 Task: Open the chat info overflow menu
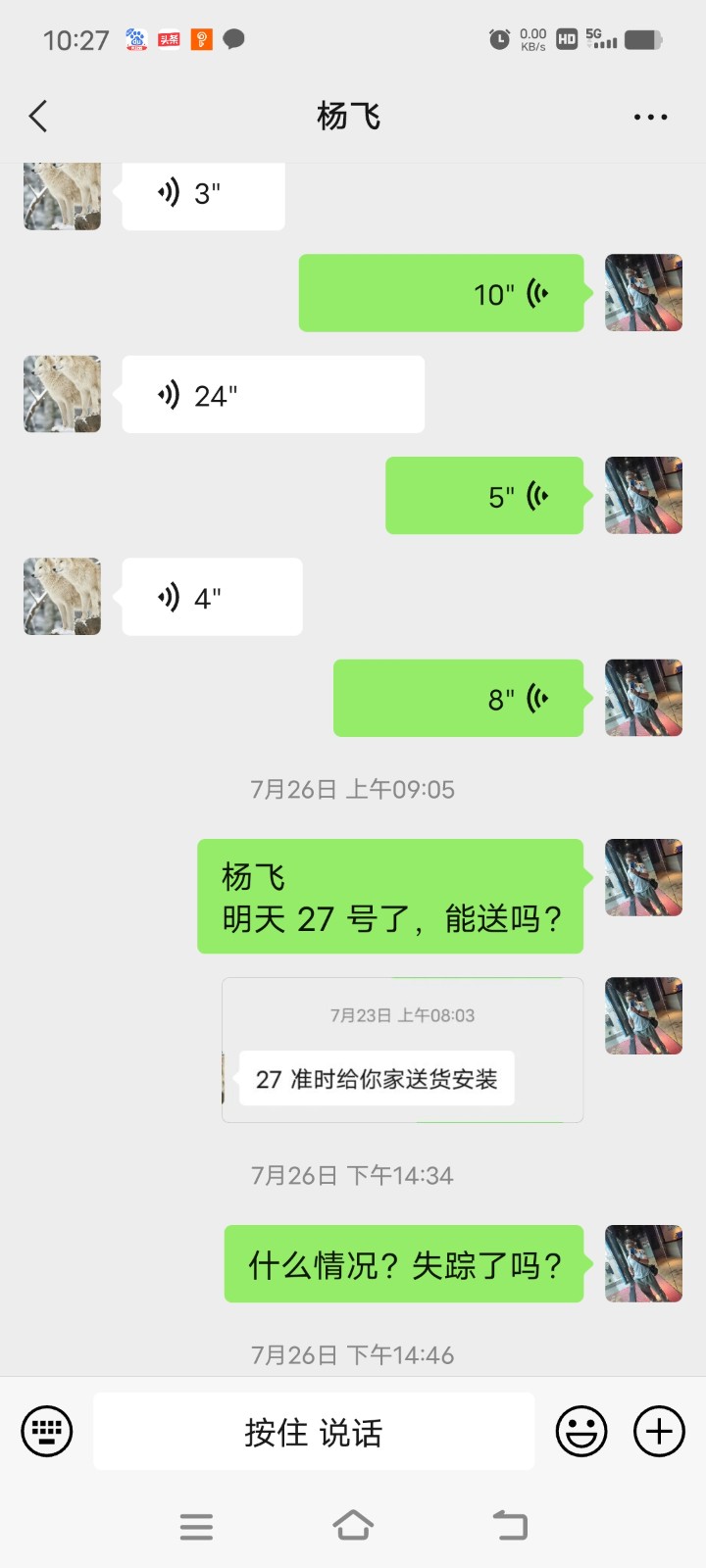[x=650, y=117]
